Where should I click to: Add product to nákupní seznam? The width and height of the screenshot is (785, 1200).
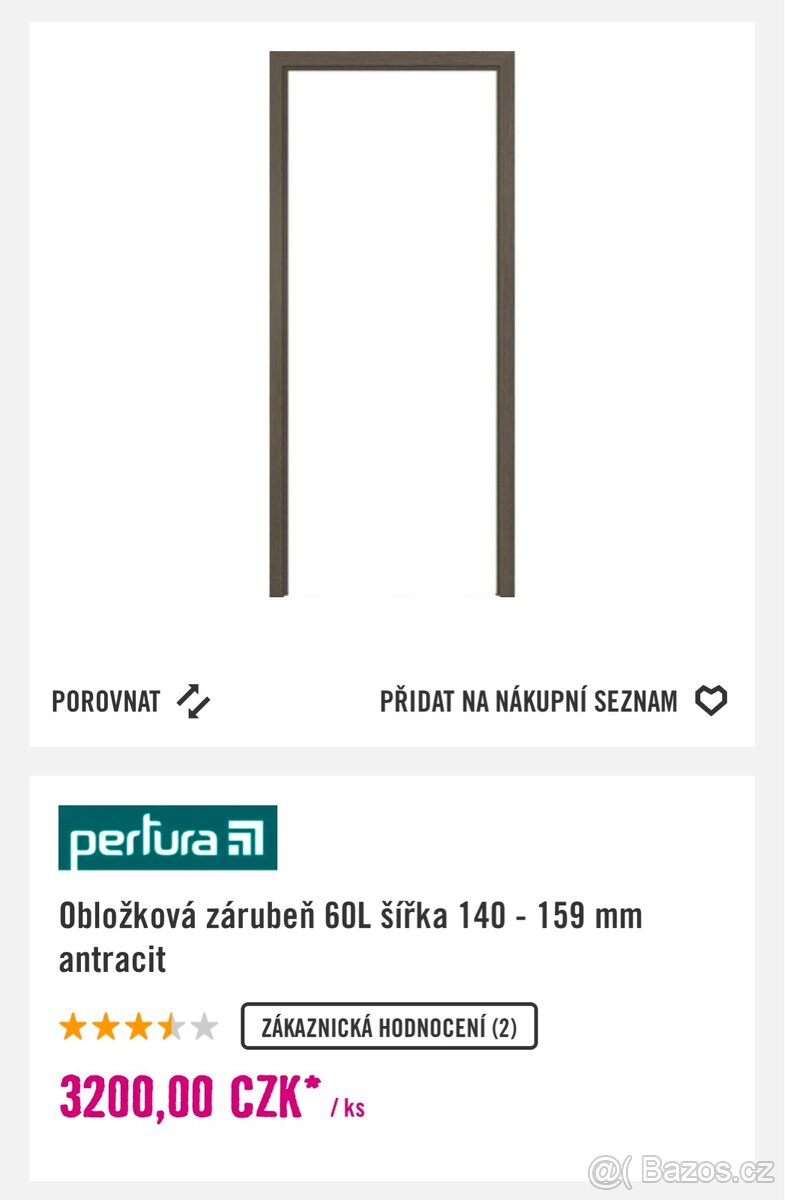tap(553, 701)
